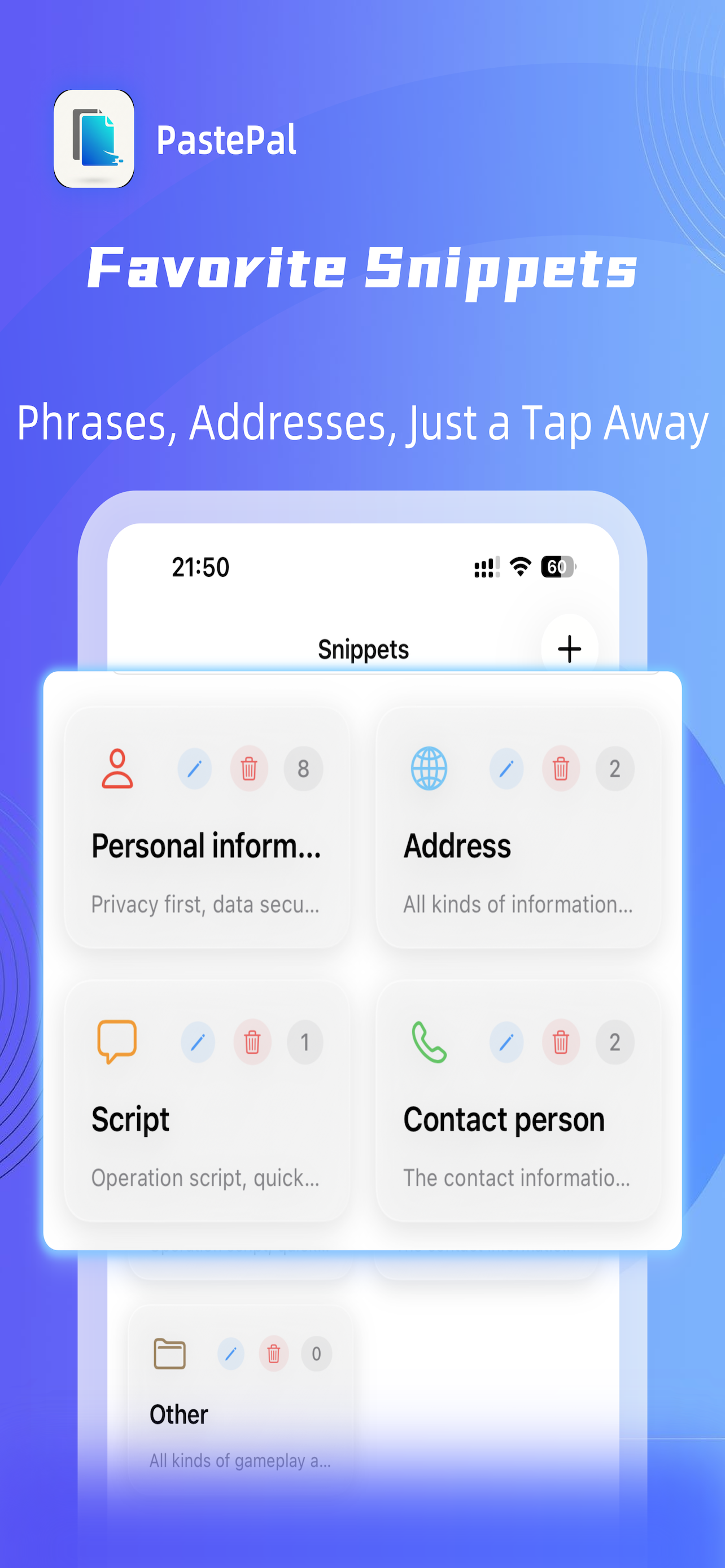This screenshot has width=725, height=1568.
Task: Select the delete trash icon on Address
Action: (560, 769)
